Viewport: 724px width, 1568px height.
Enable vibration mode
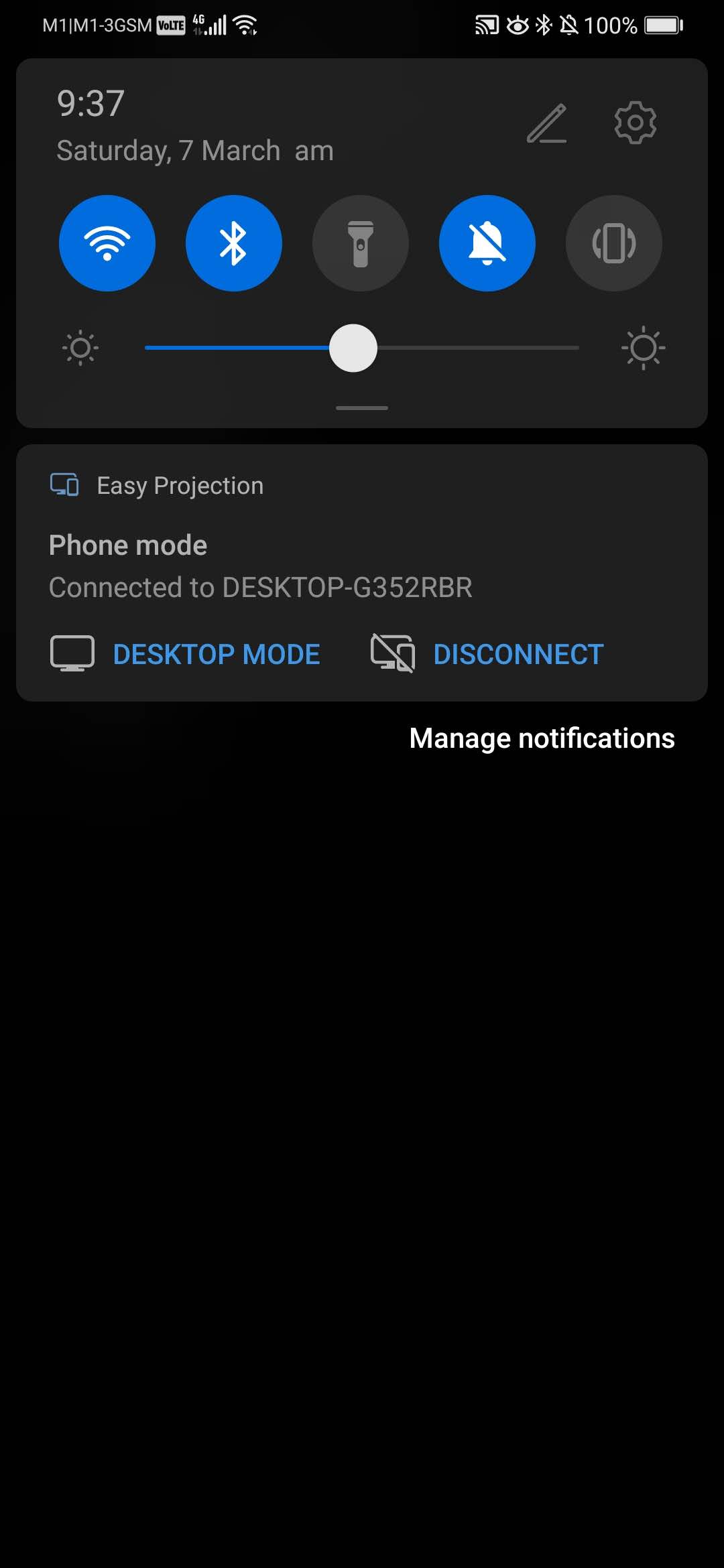click(x=614, y=243)
